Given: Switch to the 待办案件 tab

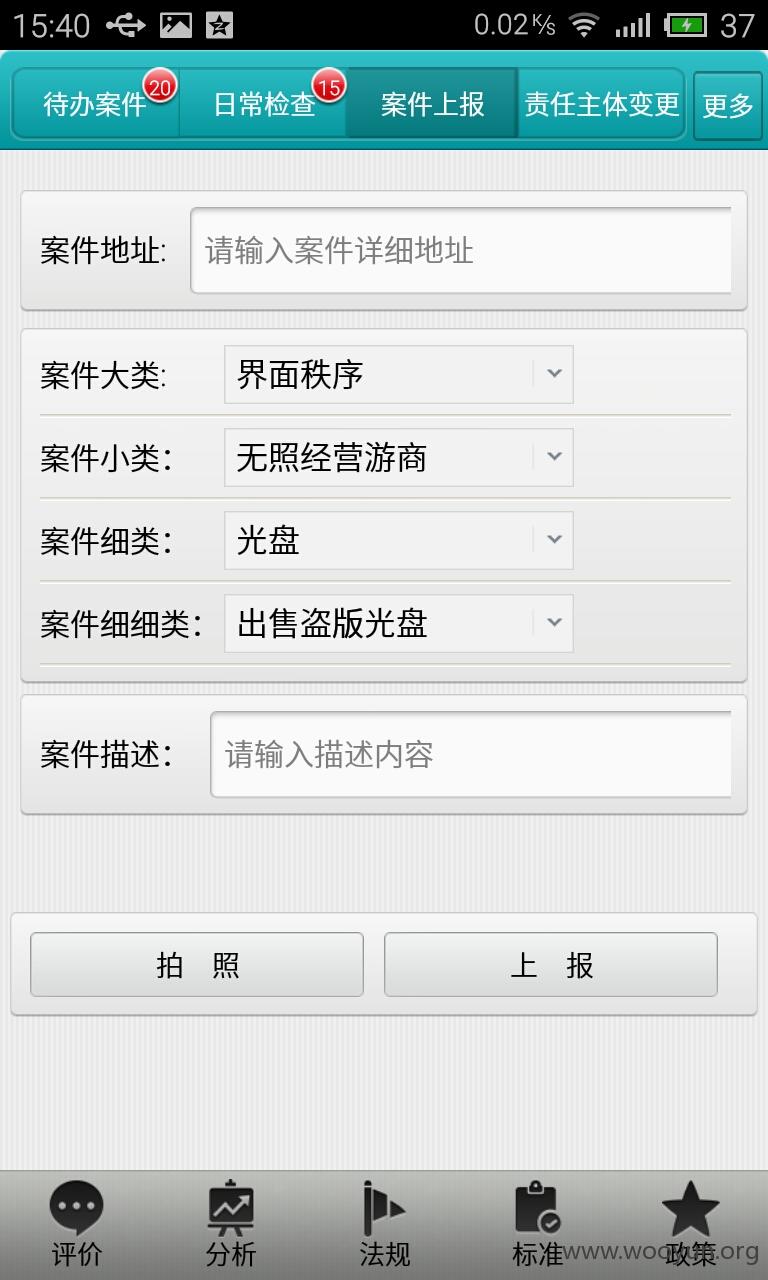Looking at the screenshot, I should (95, 104).
